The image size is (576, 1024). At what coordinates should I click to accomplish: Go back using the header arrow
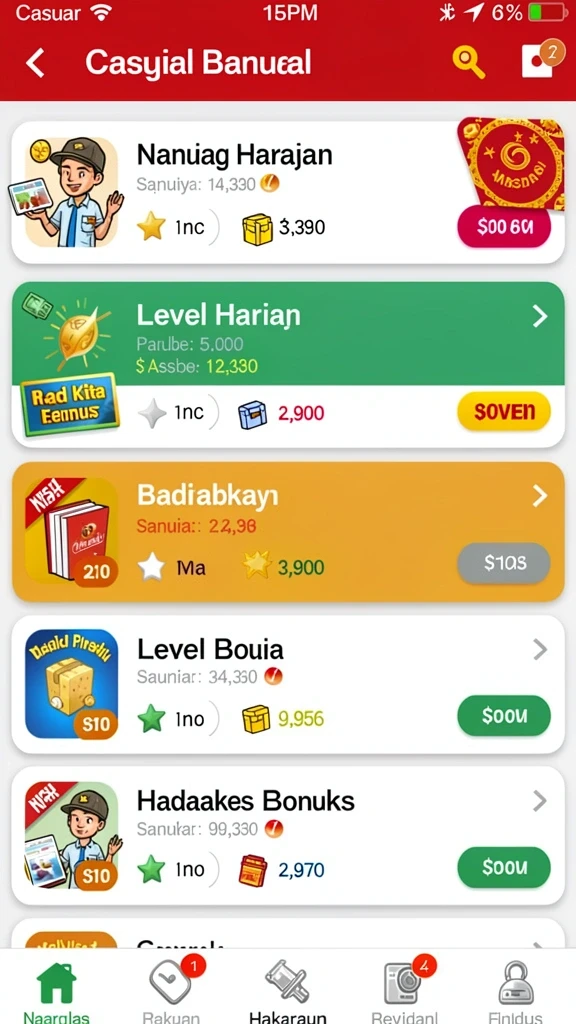pos(35,63)
